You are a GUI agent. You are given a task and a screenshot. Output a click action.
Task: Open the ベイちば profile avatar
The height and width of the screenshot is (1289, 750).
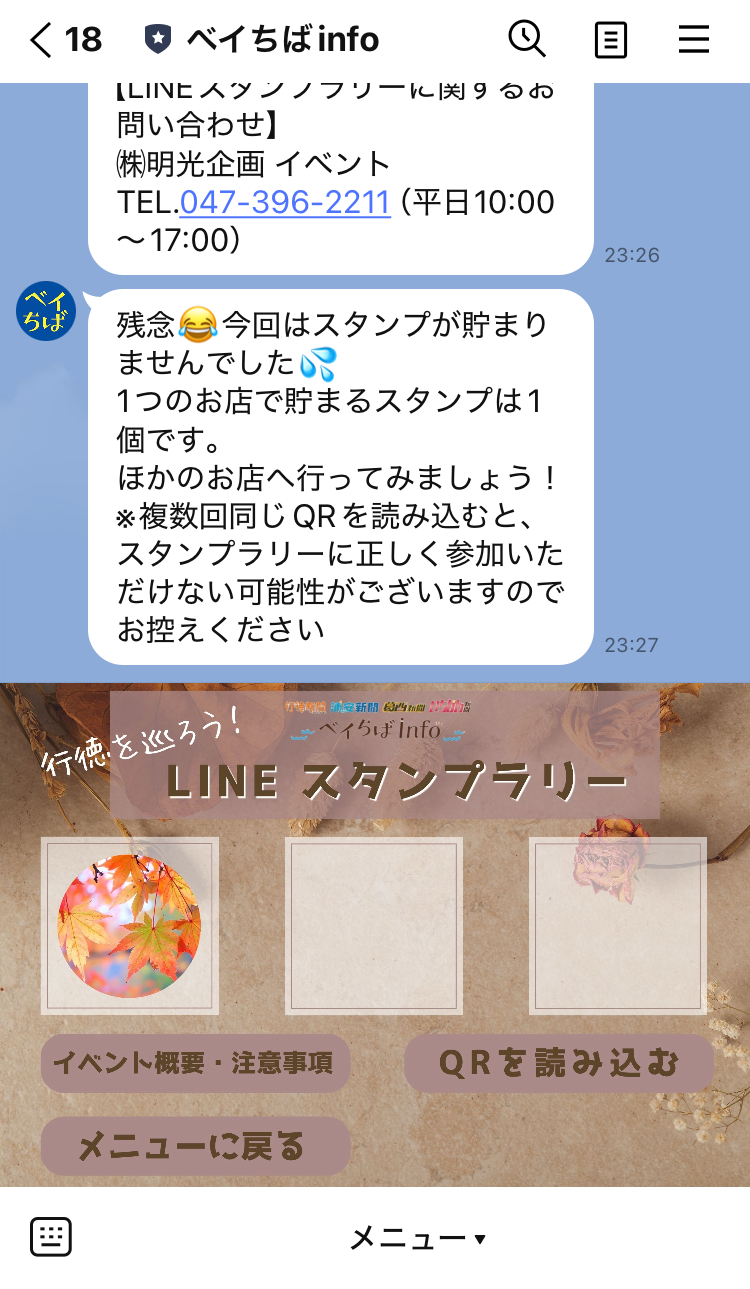point(46,311)
